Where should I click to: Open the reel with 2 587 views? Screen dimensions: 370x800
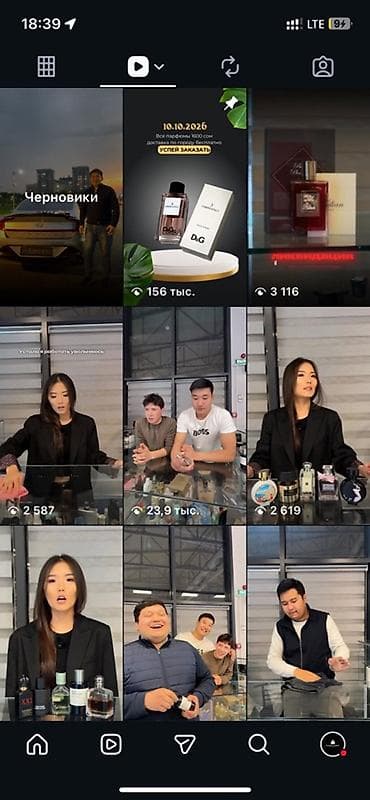pos(61,416)
